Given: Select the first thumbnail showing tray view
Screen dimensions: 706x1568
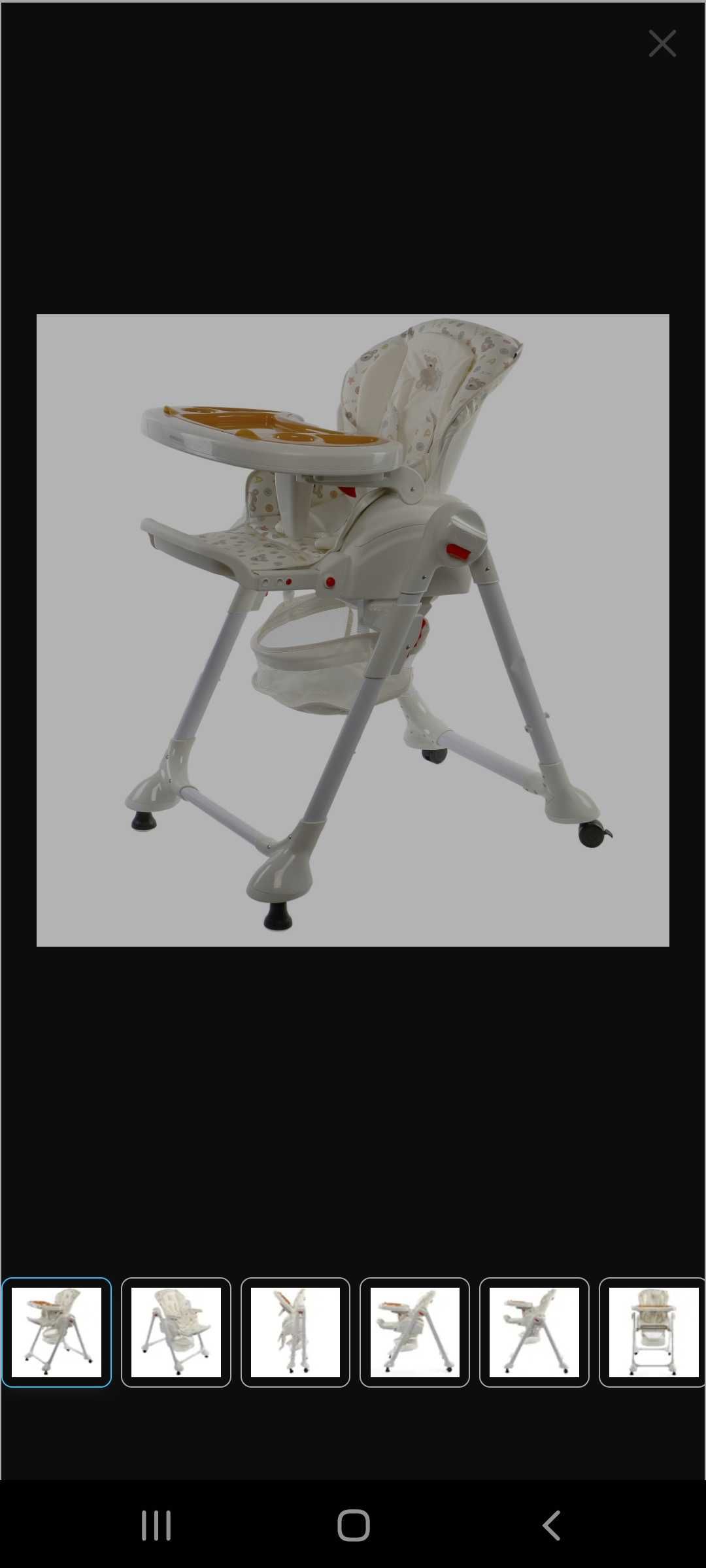Looking at the screenshot, I should (57, 1332).
